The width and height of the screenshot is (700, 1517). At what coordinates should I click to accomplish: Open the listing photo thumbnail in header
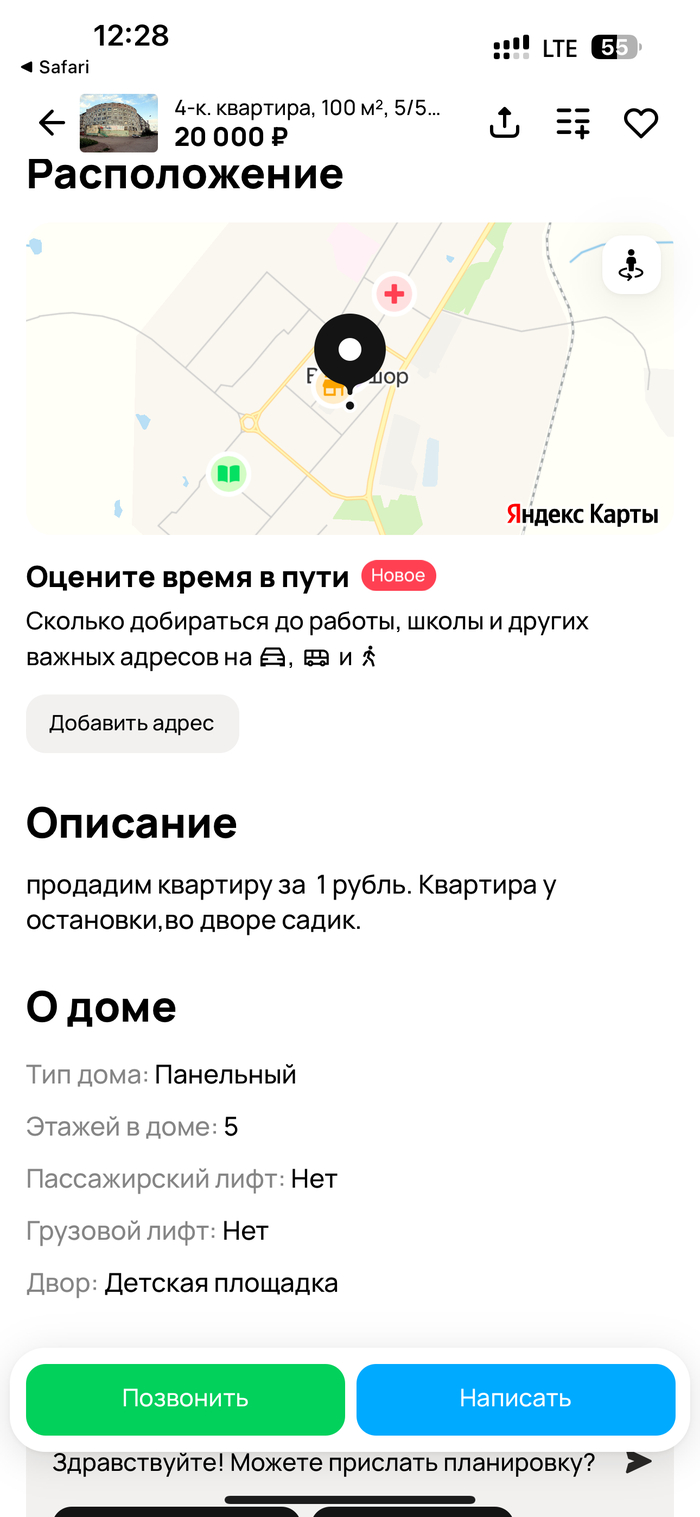pos(119,123)
